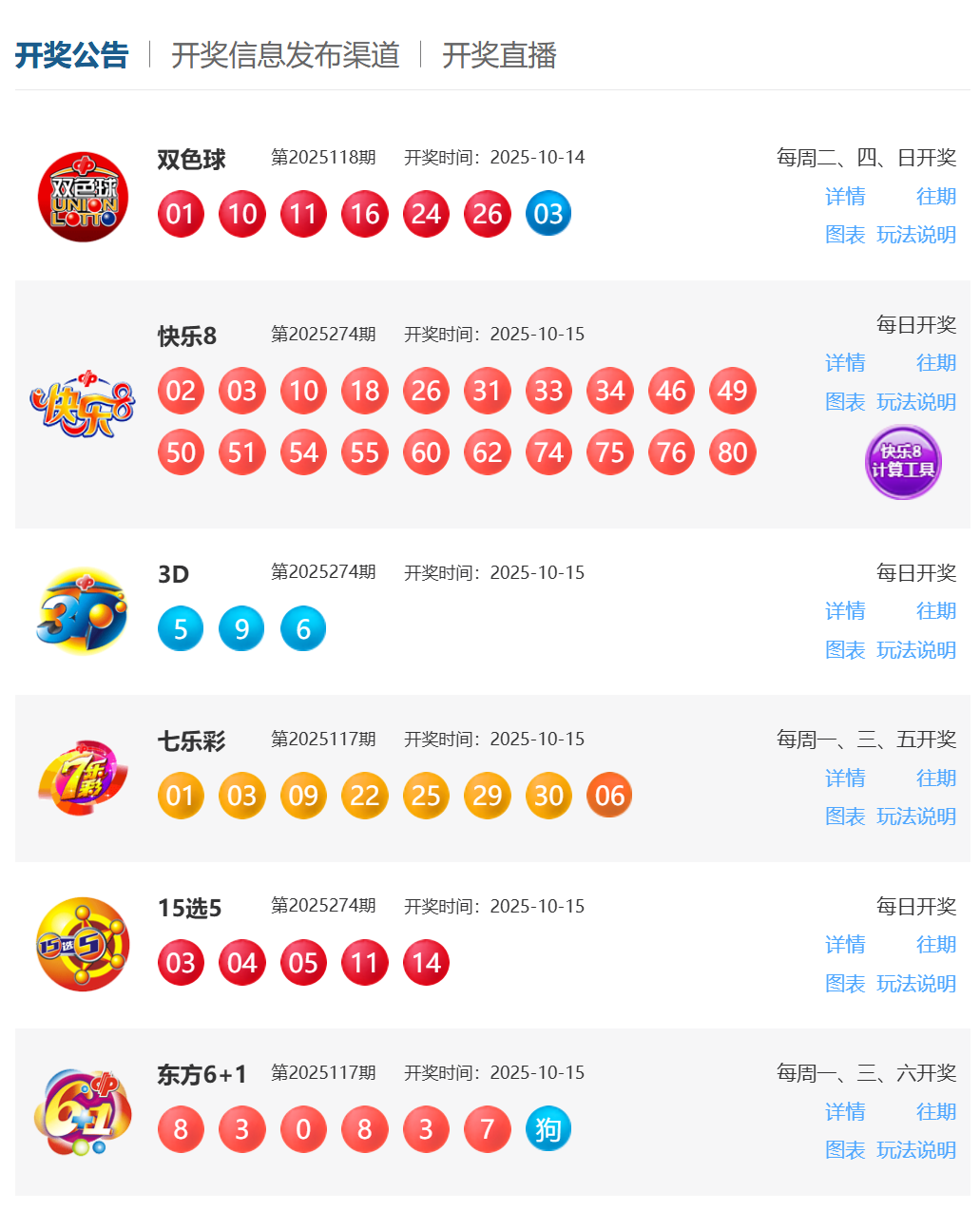Switch to the 开奖公告 tab

coord(71,55)
